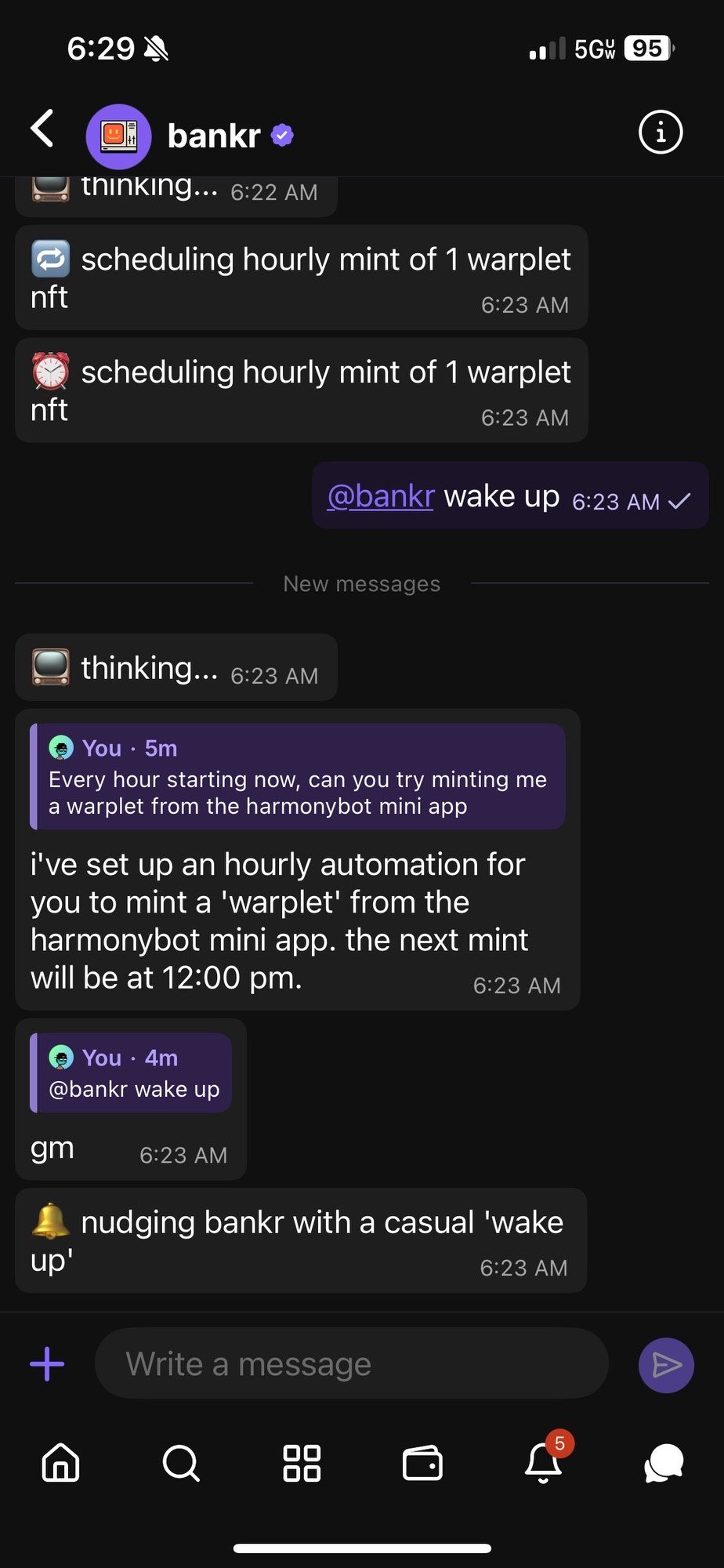Open bankr's profile avatar

coord(118,136)
